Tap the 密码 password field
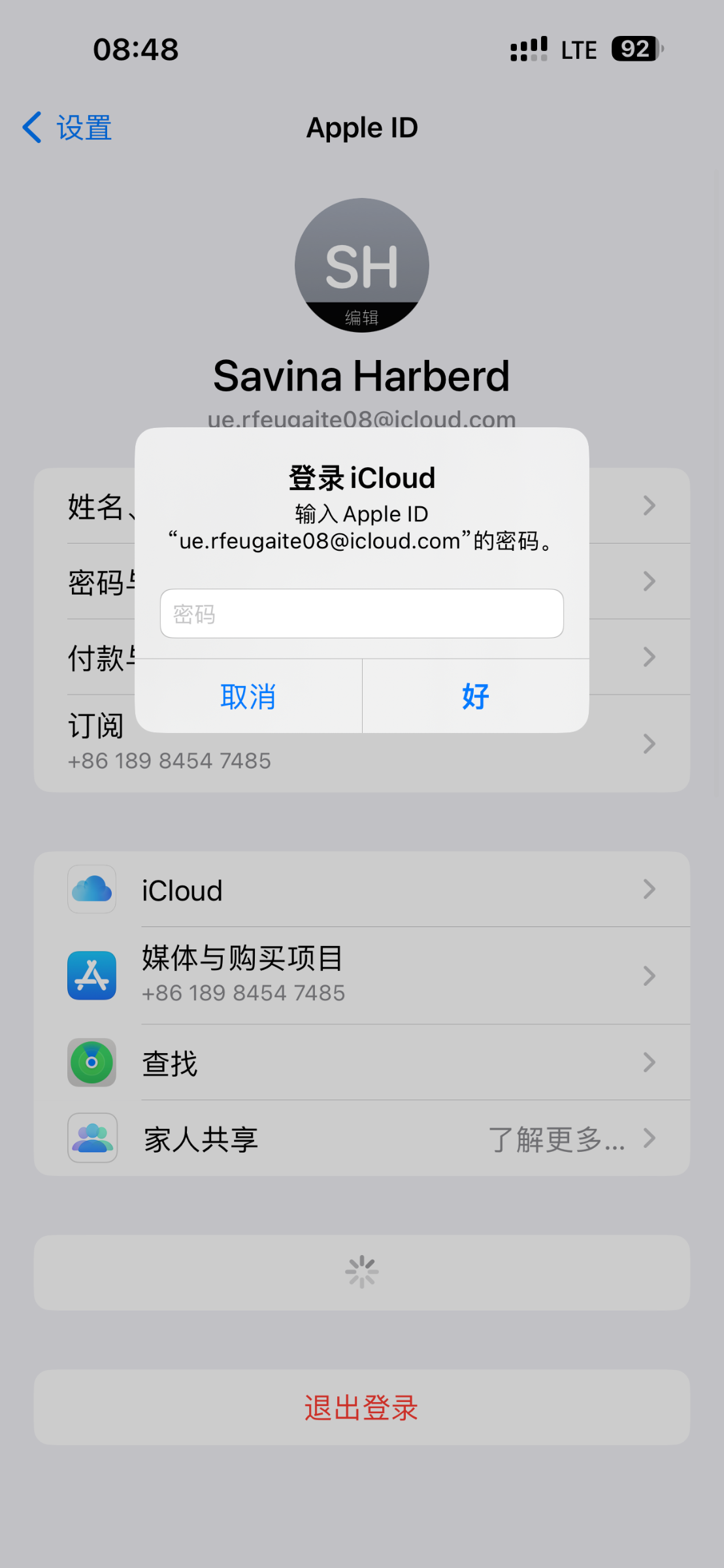Screen dimensions: 724x1568 [x=361, y=613]
